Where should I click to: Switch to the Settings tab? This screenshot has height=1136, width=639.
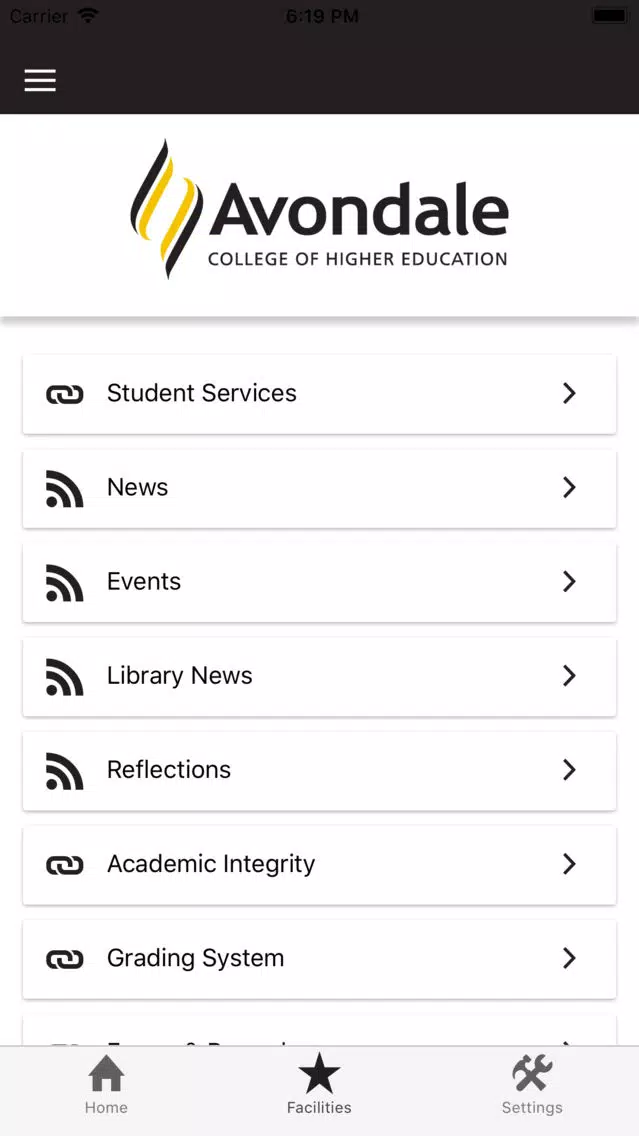click(x=532, y=1085)
